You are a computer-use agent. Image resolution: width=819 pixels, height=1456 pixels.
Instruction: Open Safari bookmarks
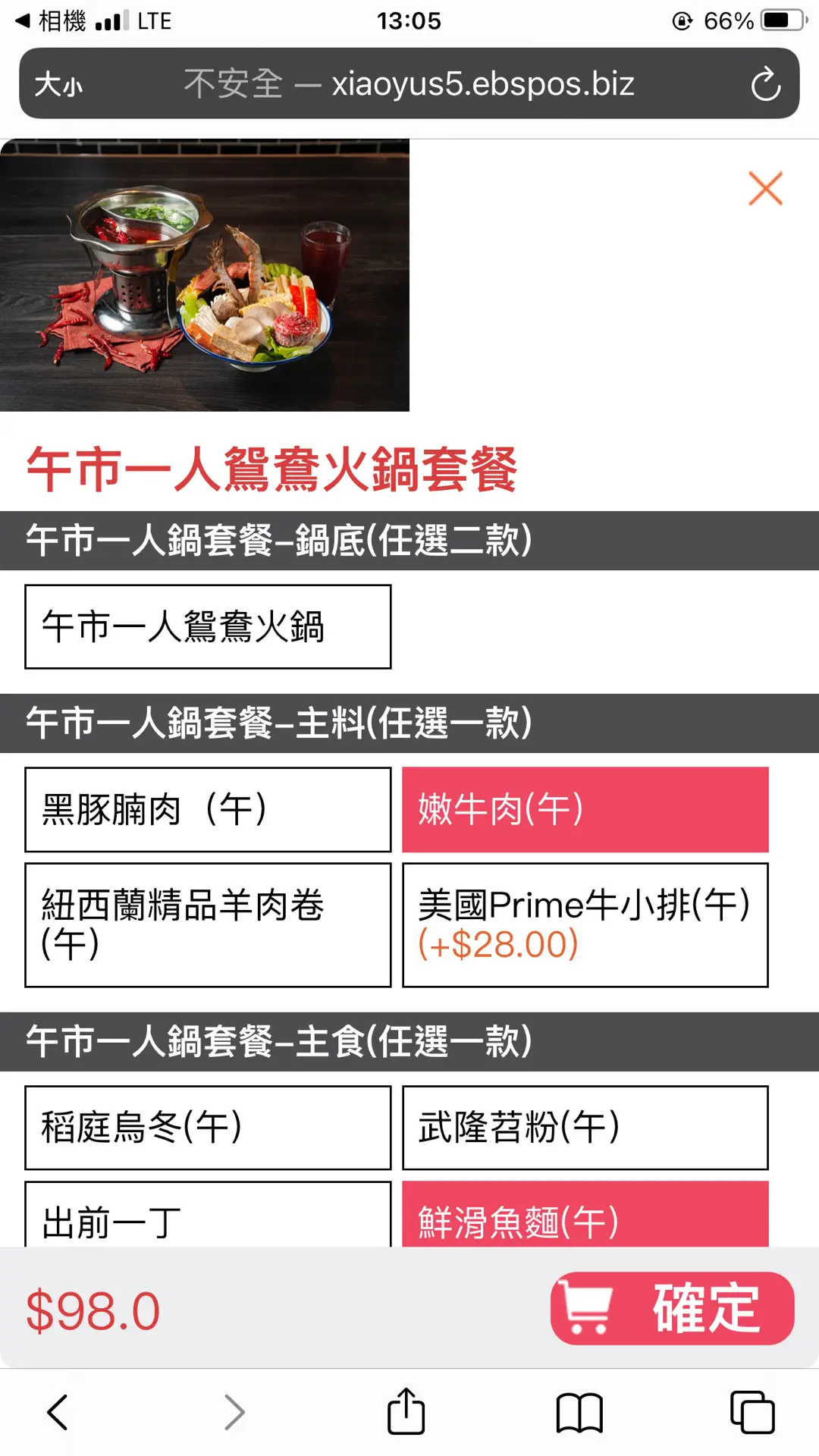(x=579, y=1413)
